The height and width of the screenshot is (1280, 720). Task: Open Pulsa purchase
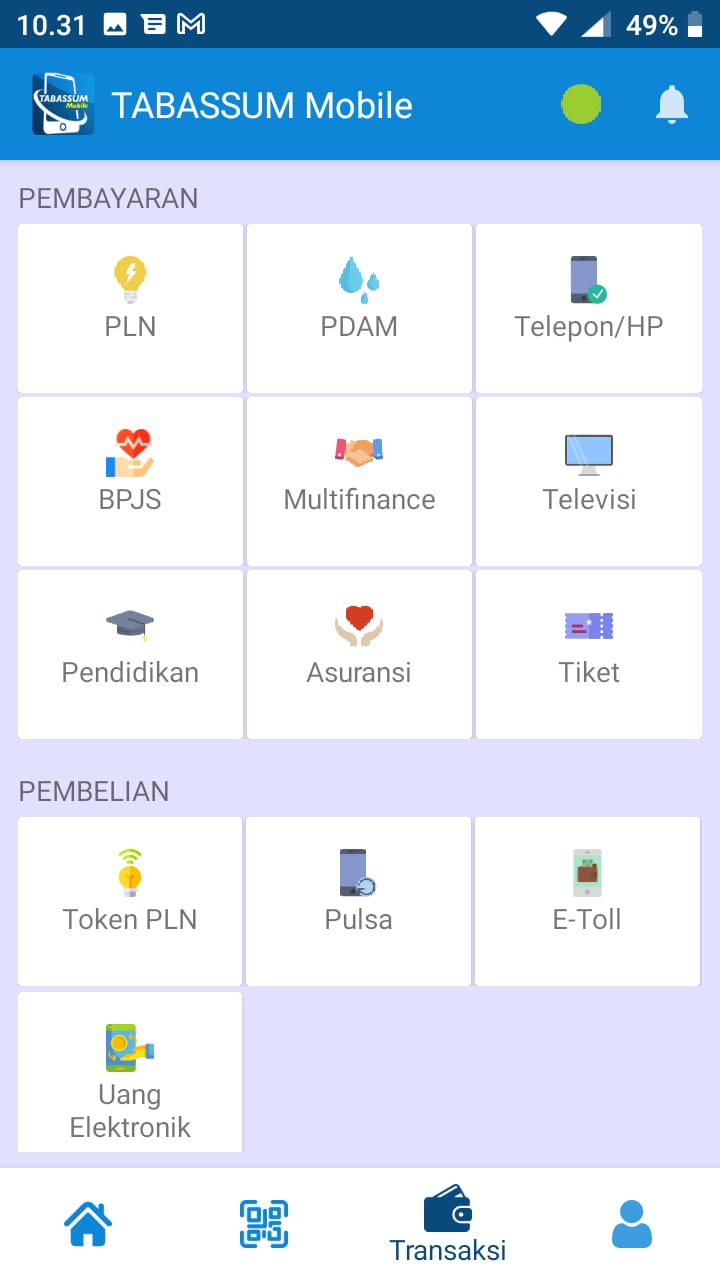pyautogui.click(x=358, y=901)
